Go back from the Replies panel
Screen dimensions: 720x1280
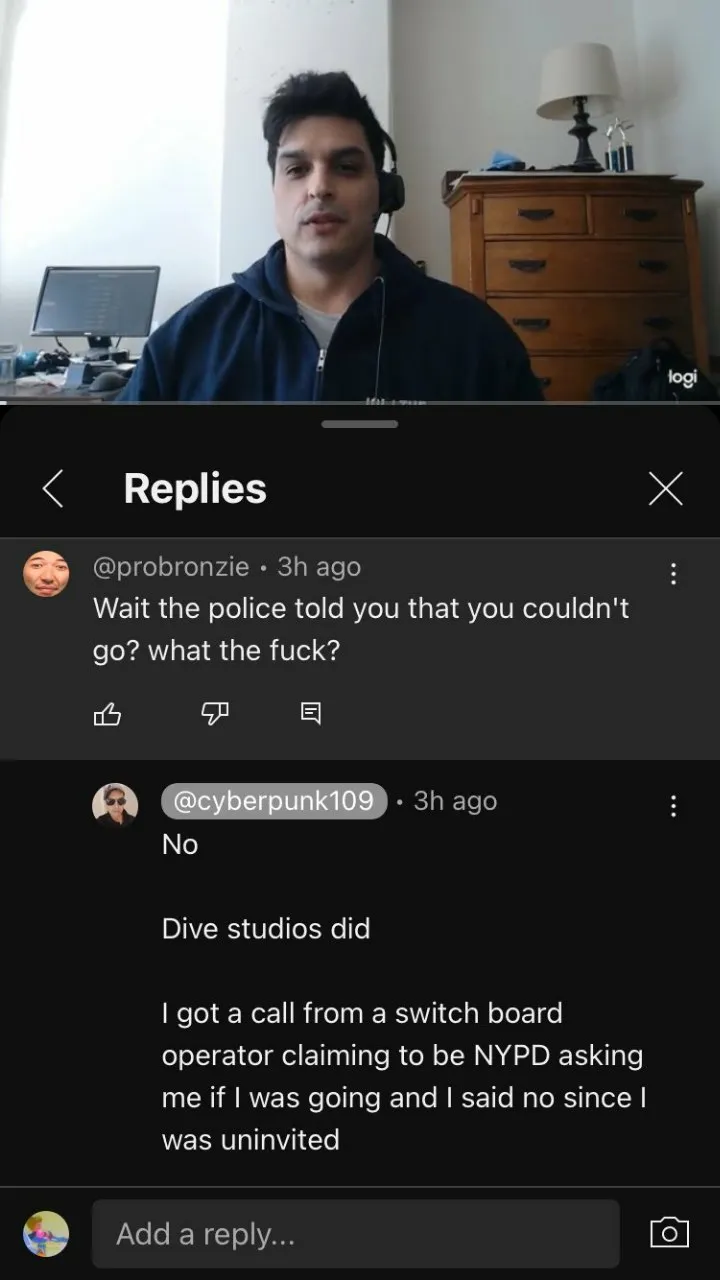[54, 489]
